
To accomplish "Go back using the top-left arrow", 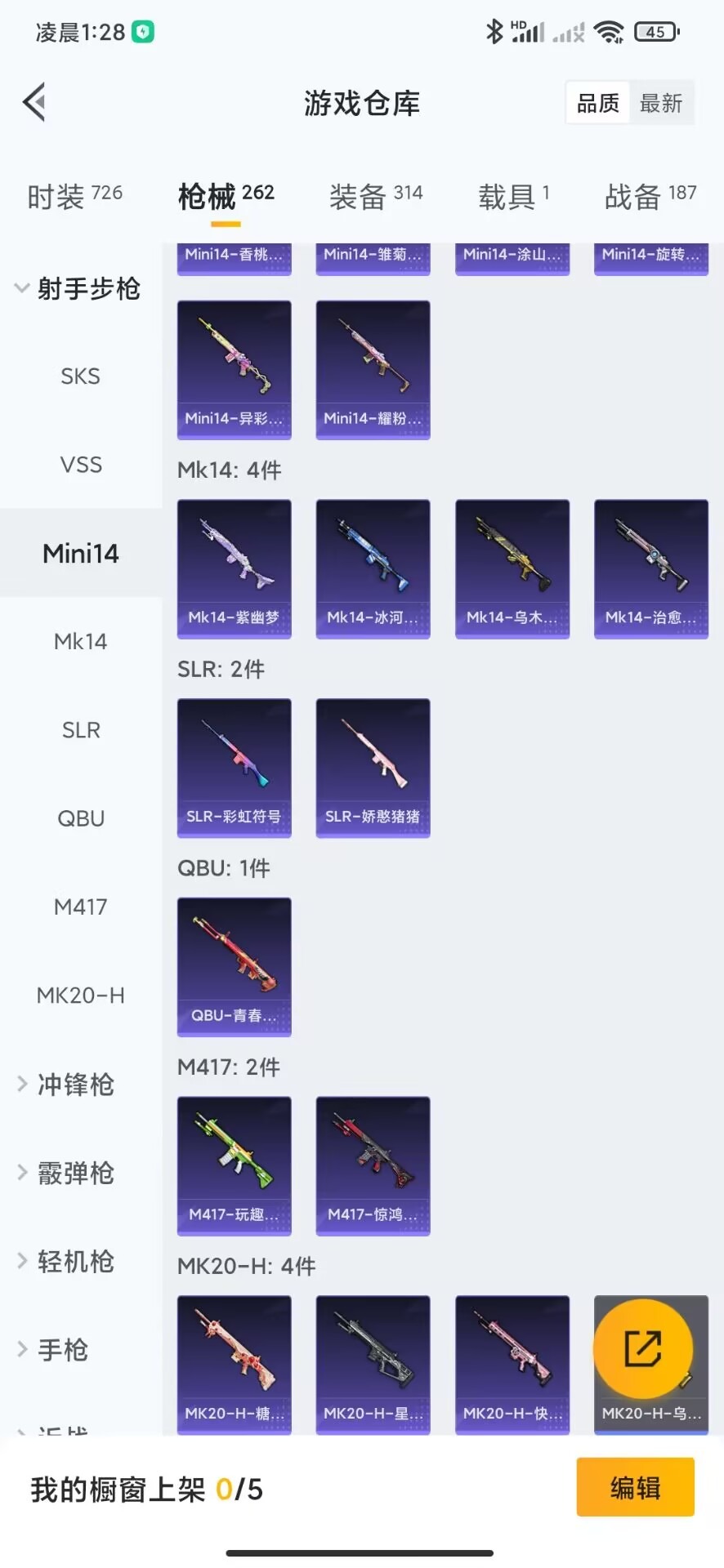I will click(x=34, y=103).
